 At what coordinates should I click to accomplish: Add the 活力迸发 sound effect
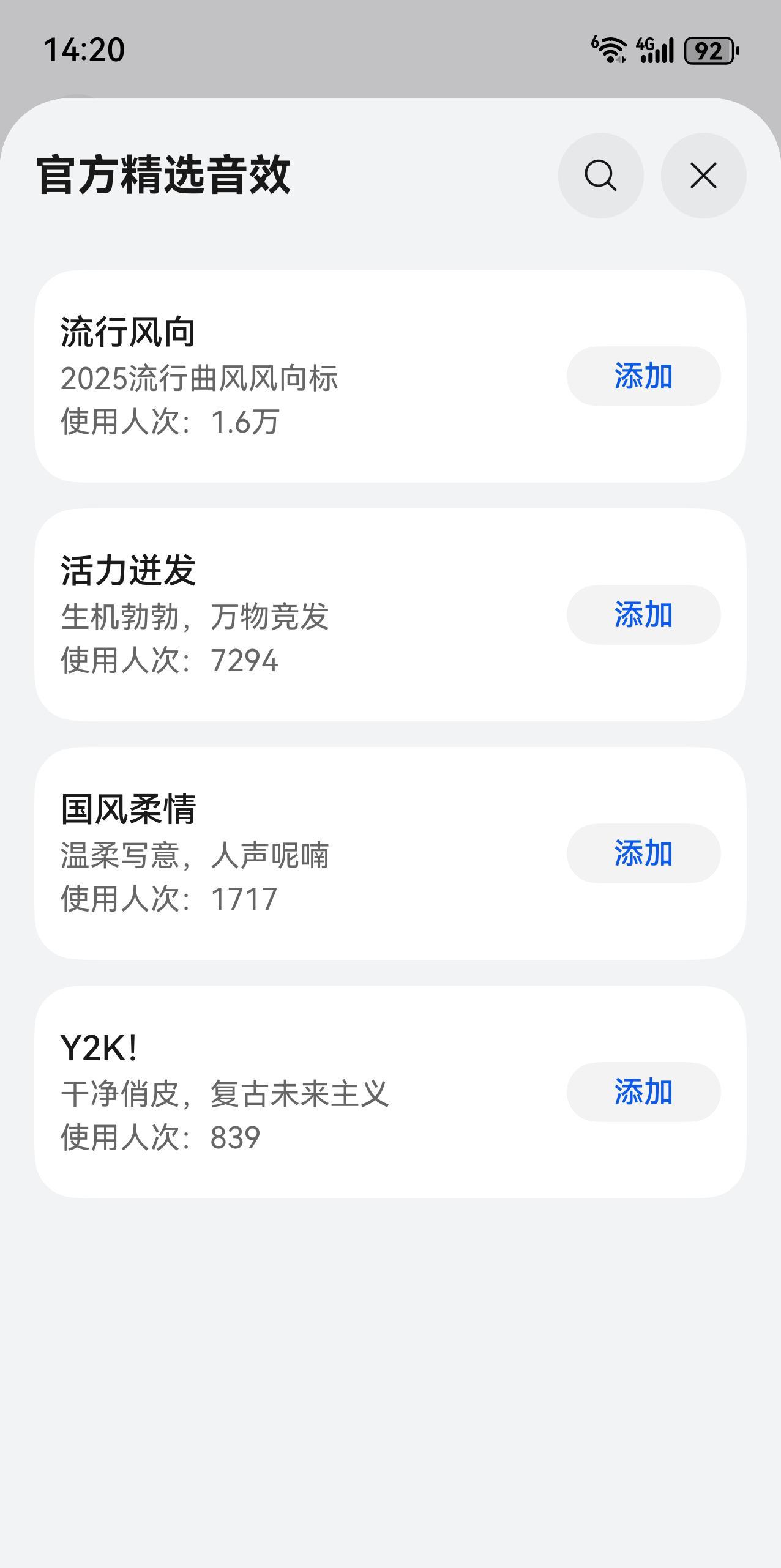click(643, 615)
